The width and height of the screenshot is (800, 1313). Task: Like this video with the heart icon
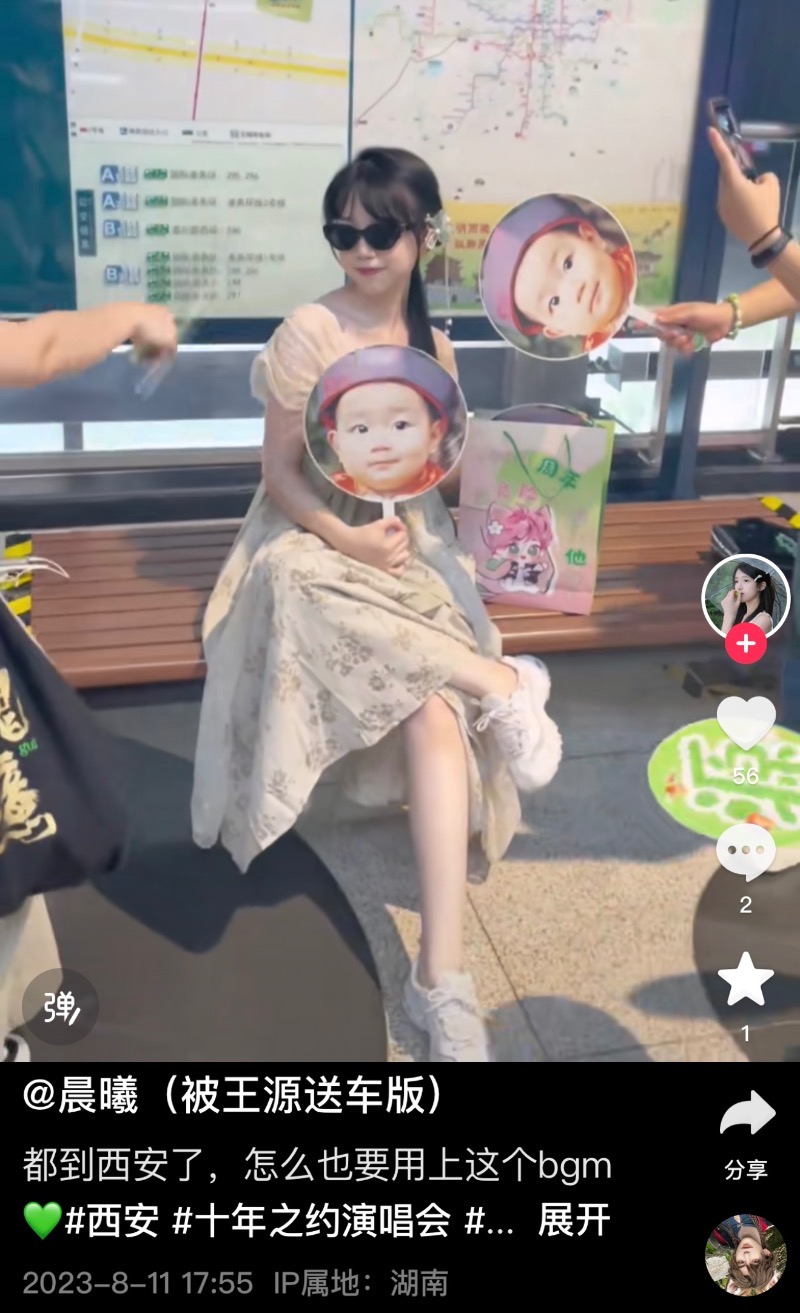[746, 724]
